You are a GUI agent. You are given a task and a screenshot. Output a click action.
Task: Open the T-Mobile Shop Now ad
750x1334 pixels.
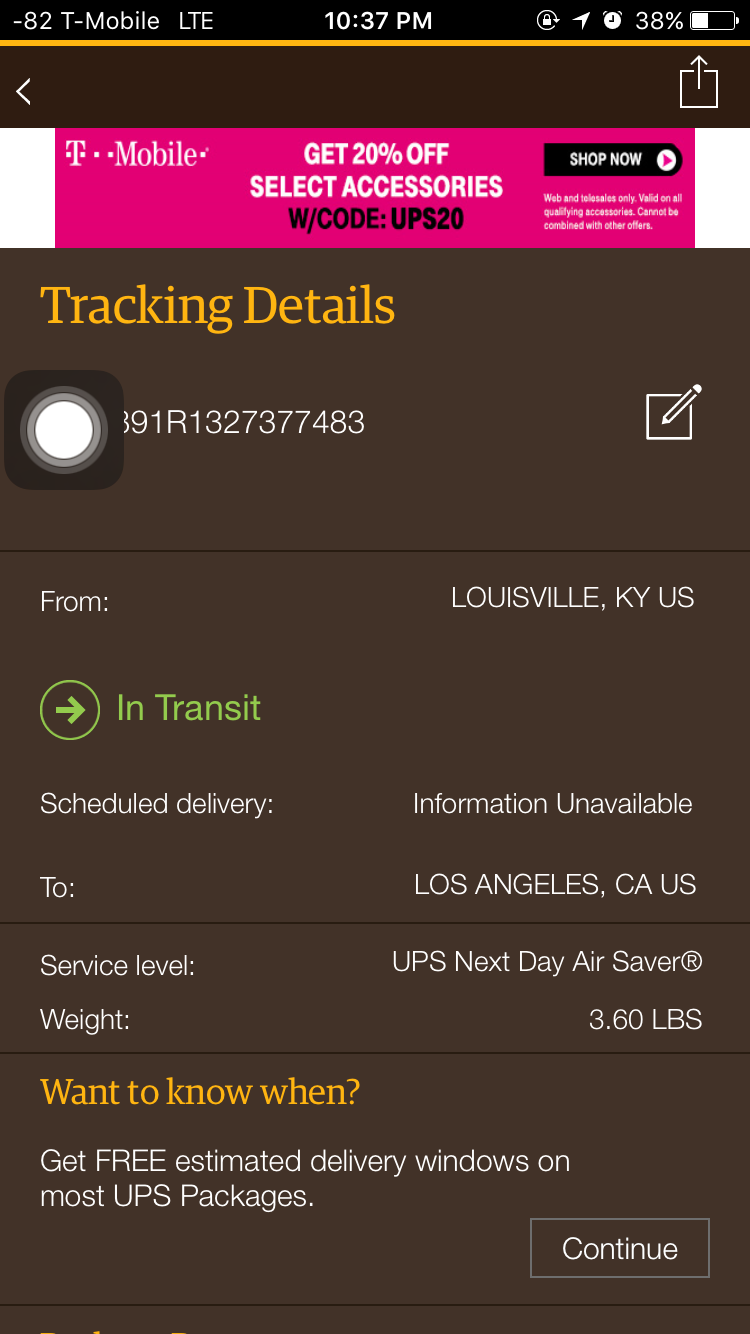tap(612, 159)
